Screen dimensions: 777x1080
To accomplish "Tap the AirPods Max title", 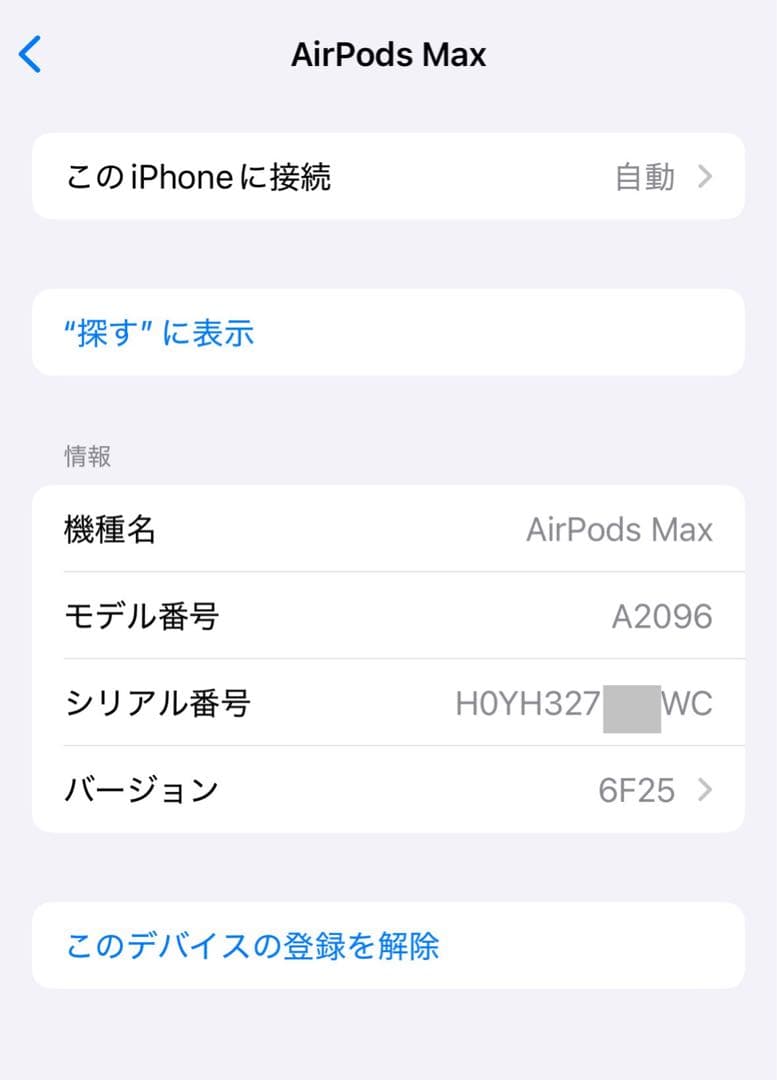I will 390,54.
